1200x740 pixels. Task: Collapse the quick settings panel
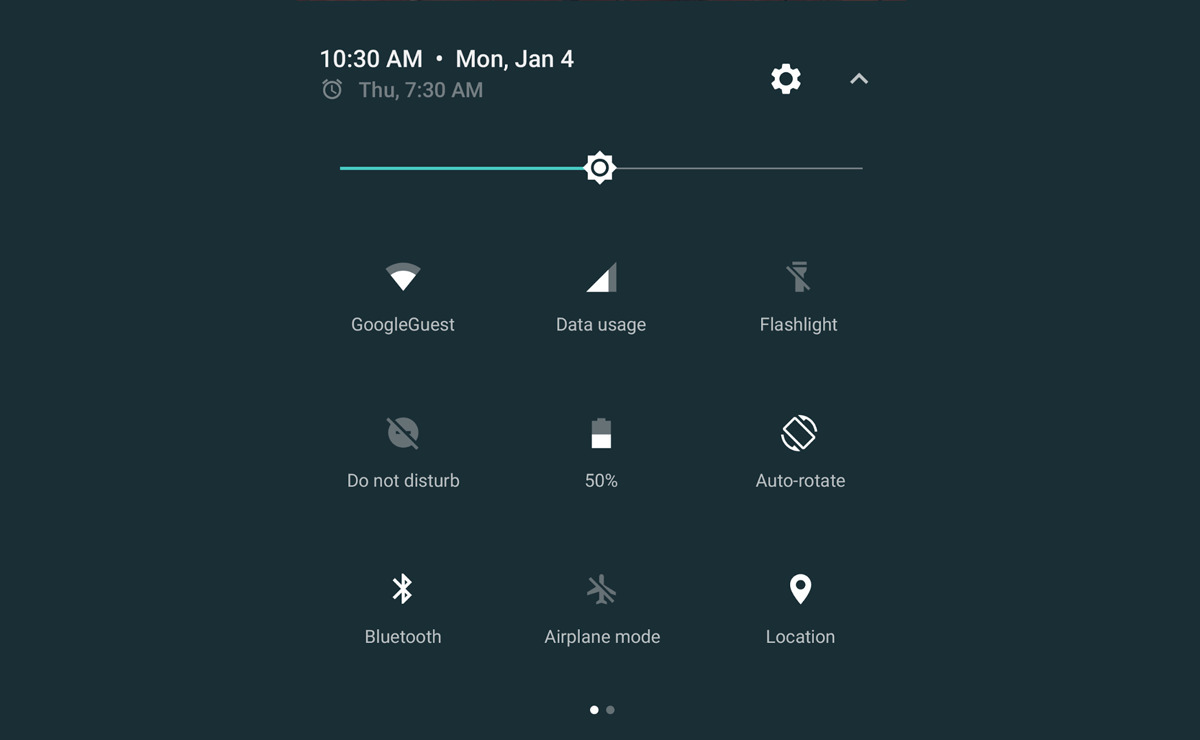tap(859, 79)
